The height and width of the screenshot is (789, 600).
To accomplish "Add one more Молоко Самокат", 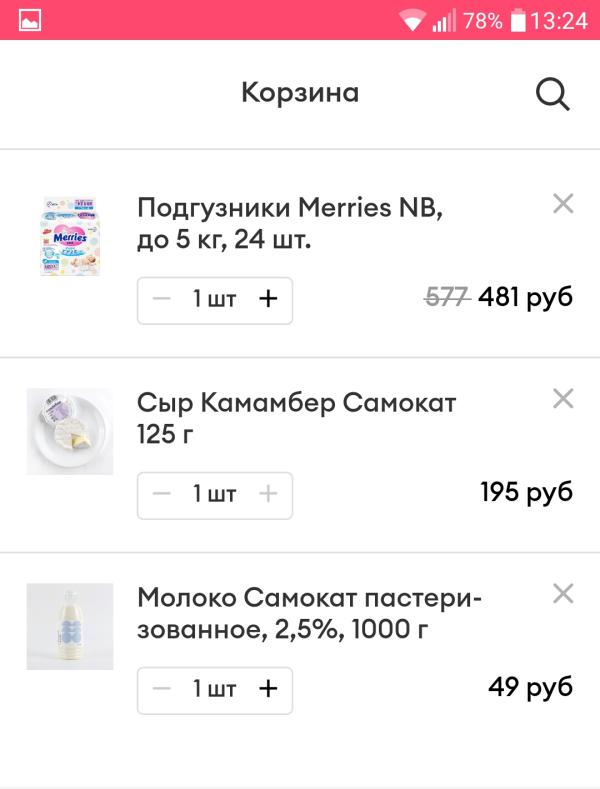I will click(267, 689).
